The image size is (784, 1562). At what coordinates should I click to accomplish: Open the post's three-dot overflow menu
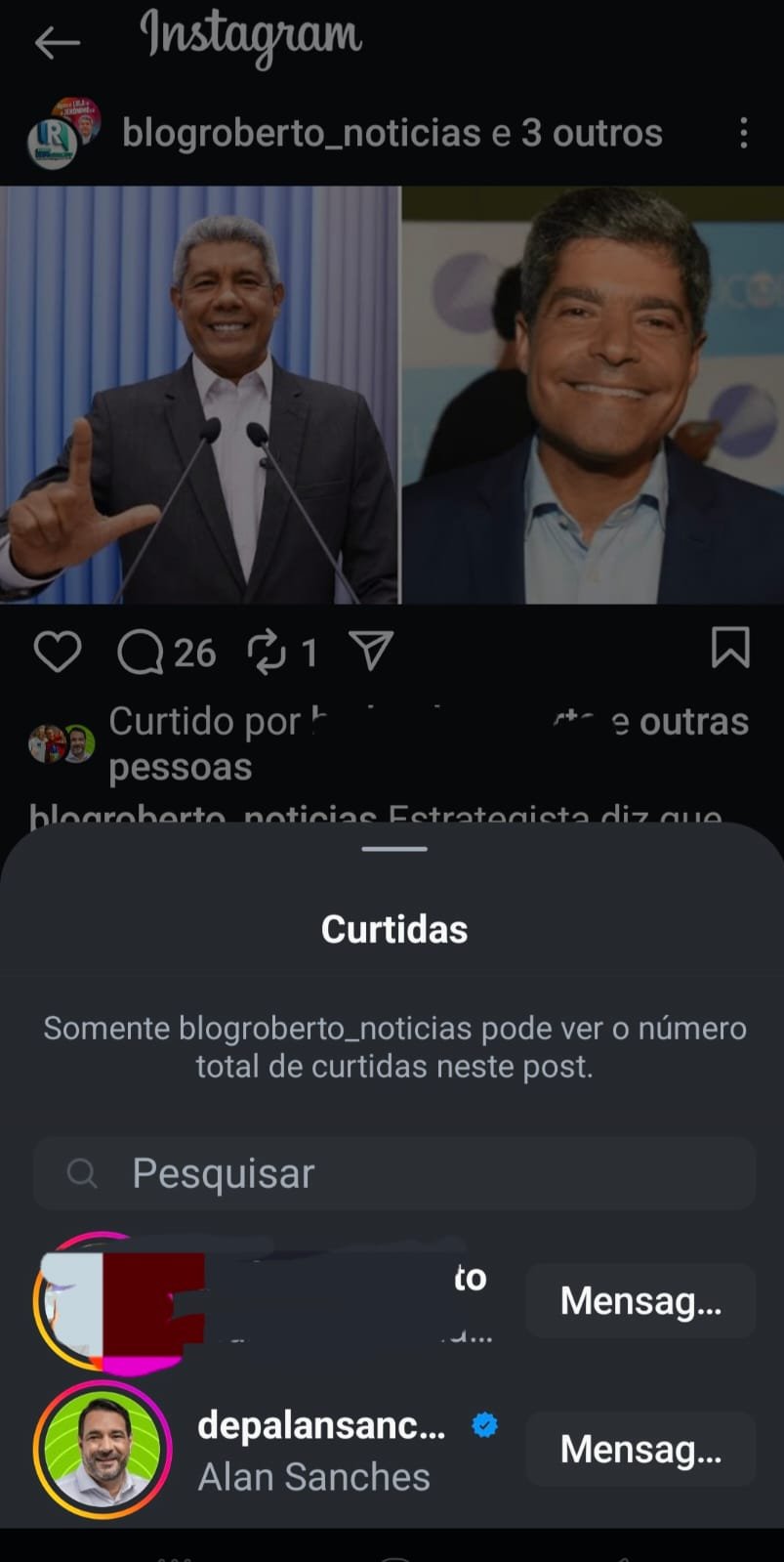coord(744,133)
